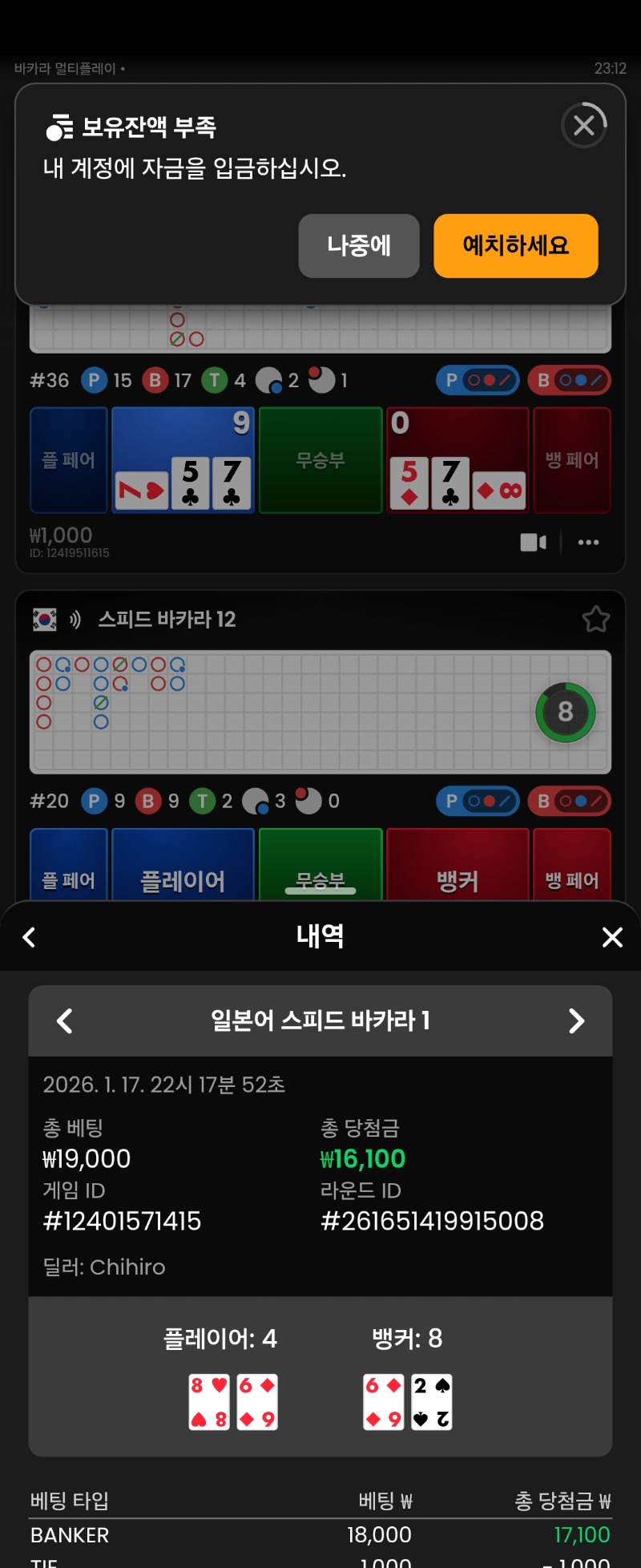641x1568 pixels.
Task: Tap 예치하세요 to deposit funds
Action: [x=516, y=246]
